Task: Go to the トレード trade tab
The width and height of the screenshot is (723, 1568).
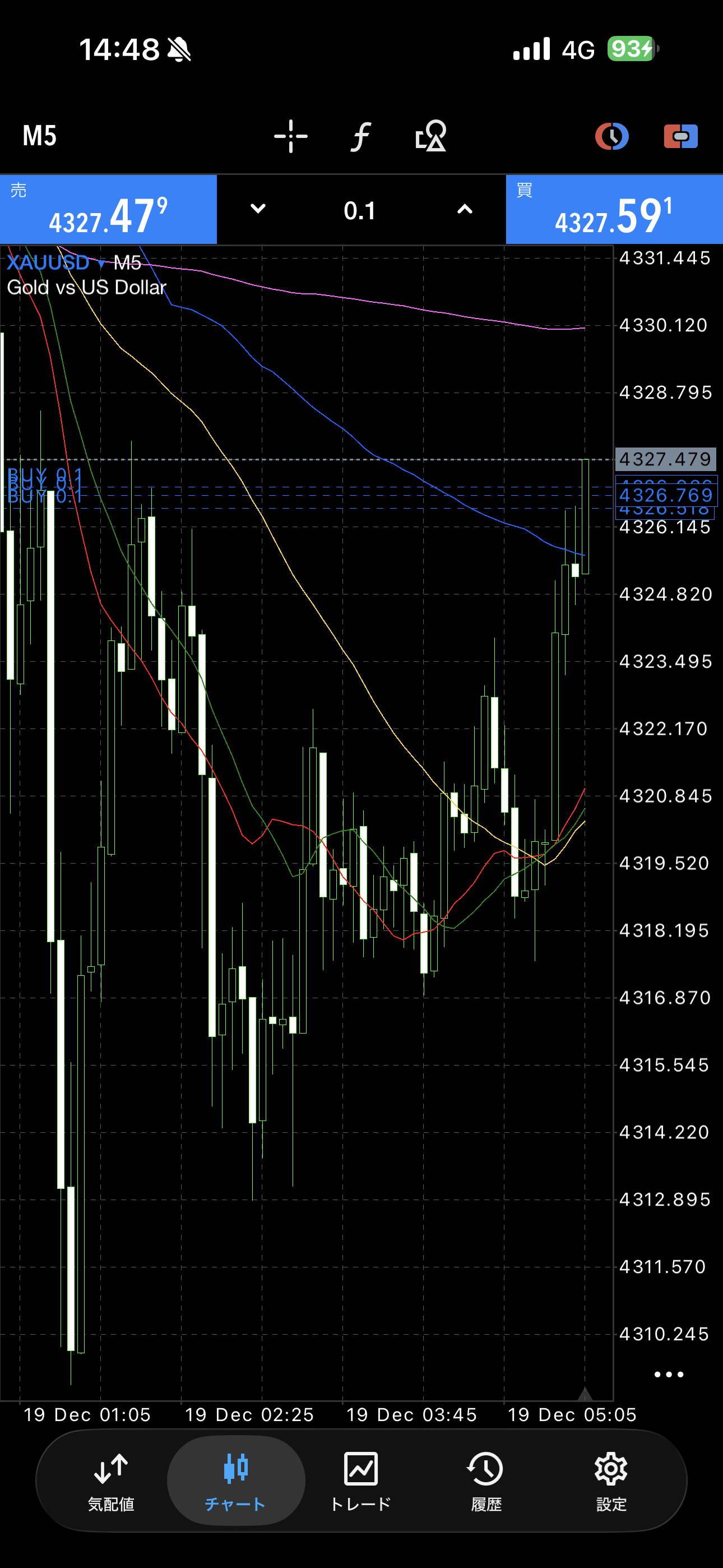Action: (361, 1481)
